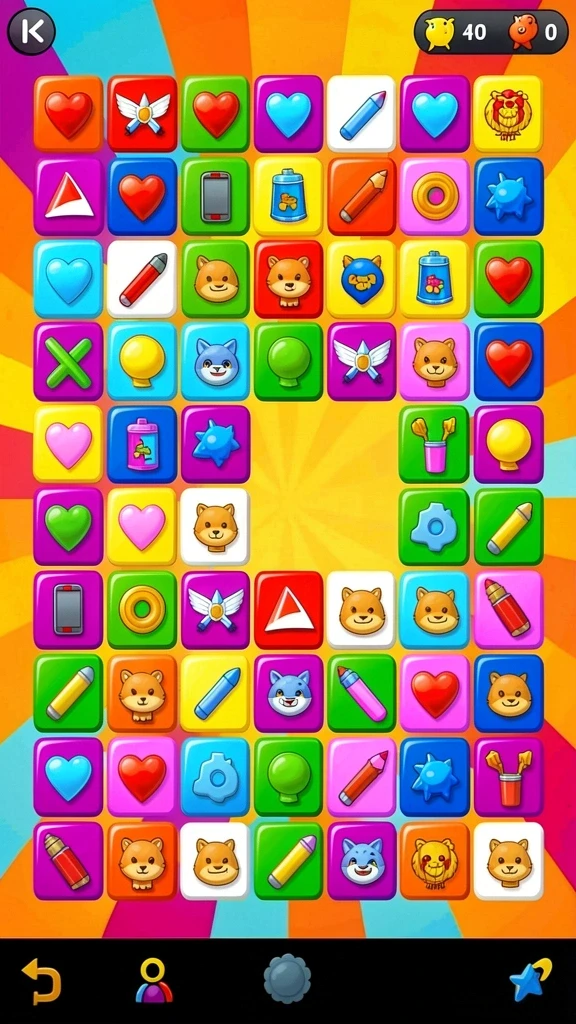Select the pink marker on green tile

[x=362, y=694]
